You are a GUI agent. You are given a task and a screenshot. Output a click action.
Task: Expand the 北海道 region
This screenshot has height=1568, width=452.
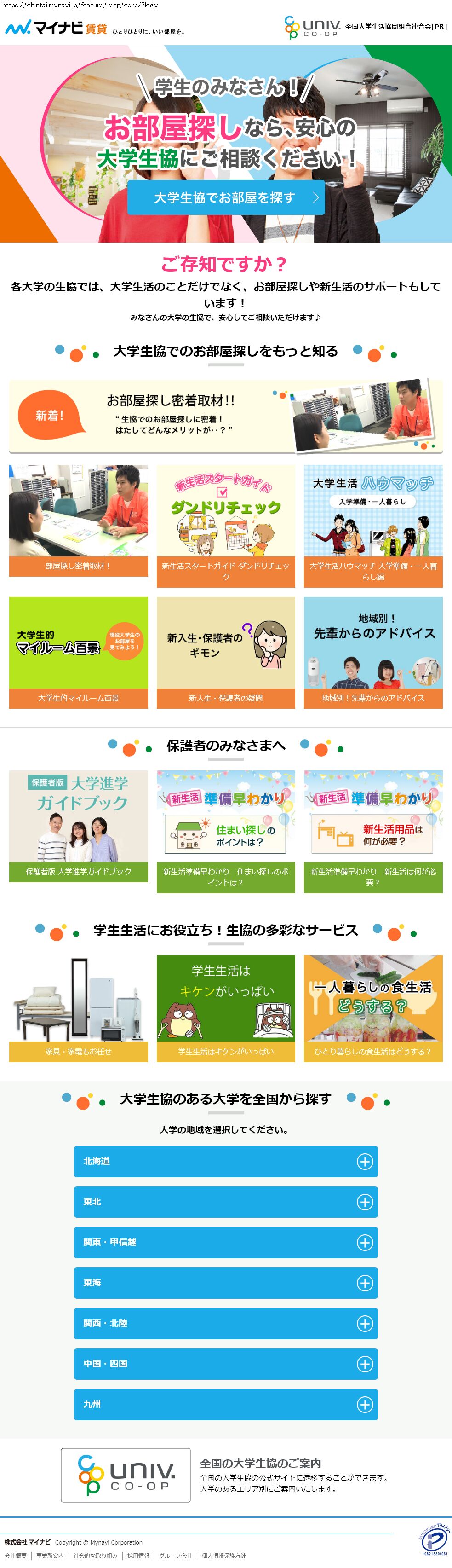point(226,1162)
